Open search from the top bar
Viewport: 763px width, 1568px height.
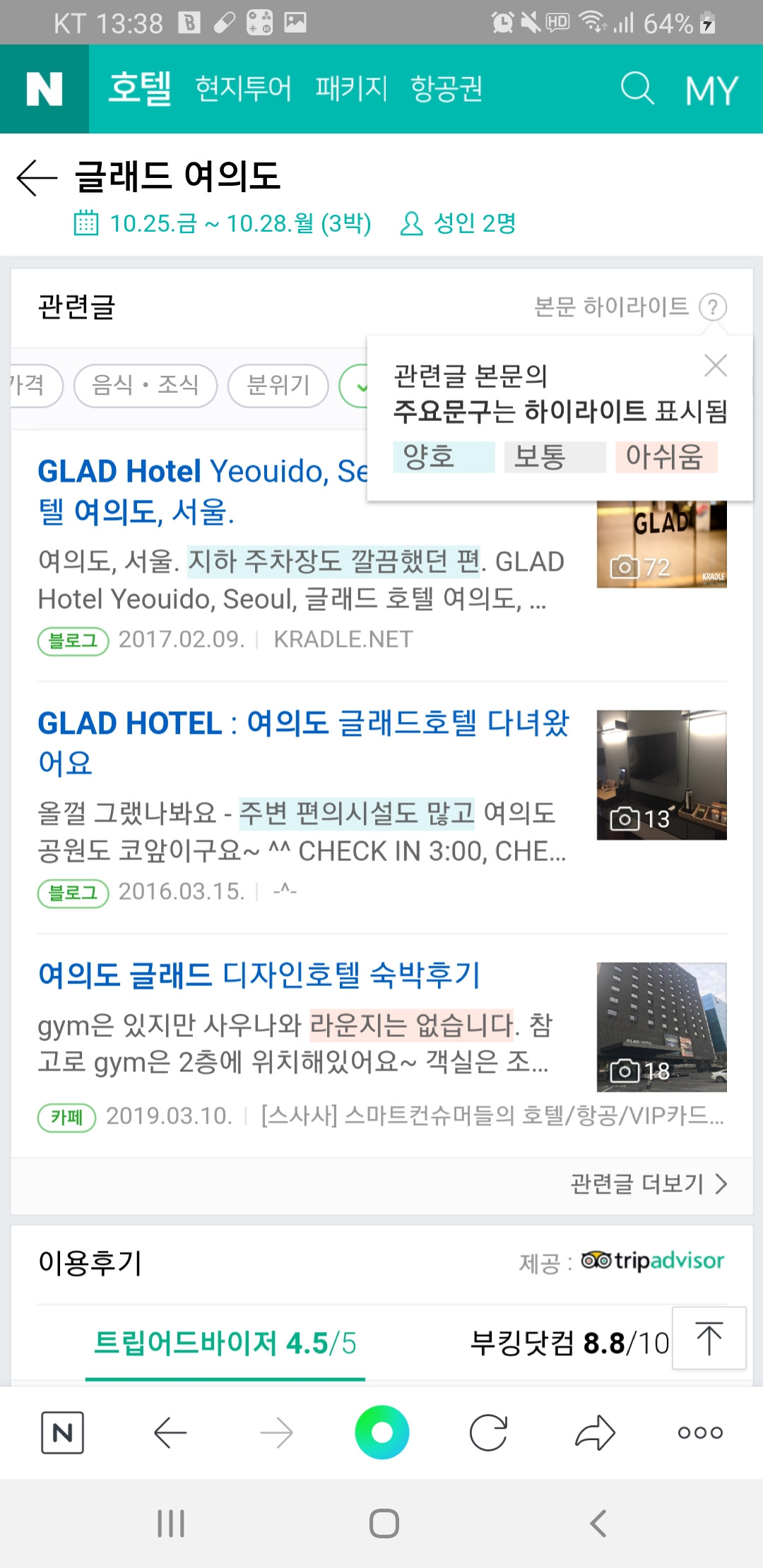pyautogui.click(x=636, y=88)
